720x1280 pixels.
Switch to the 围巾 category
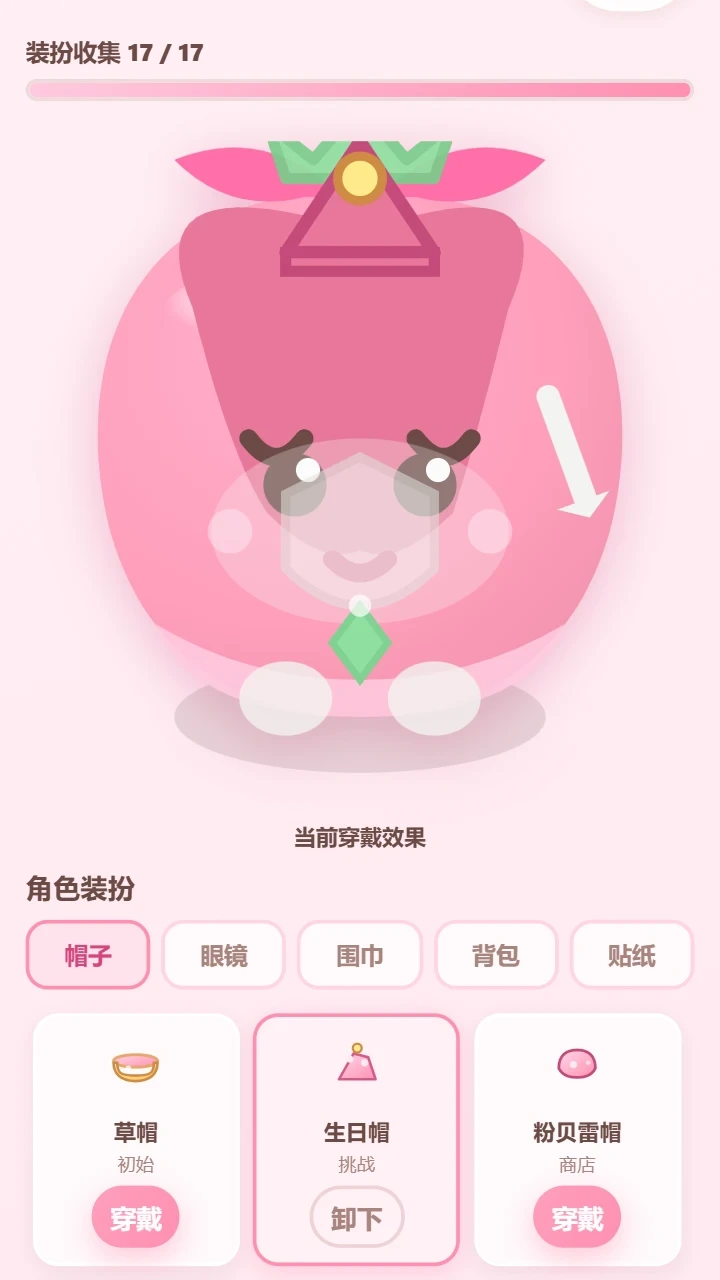pyautogui.click(x=360, y=955)
